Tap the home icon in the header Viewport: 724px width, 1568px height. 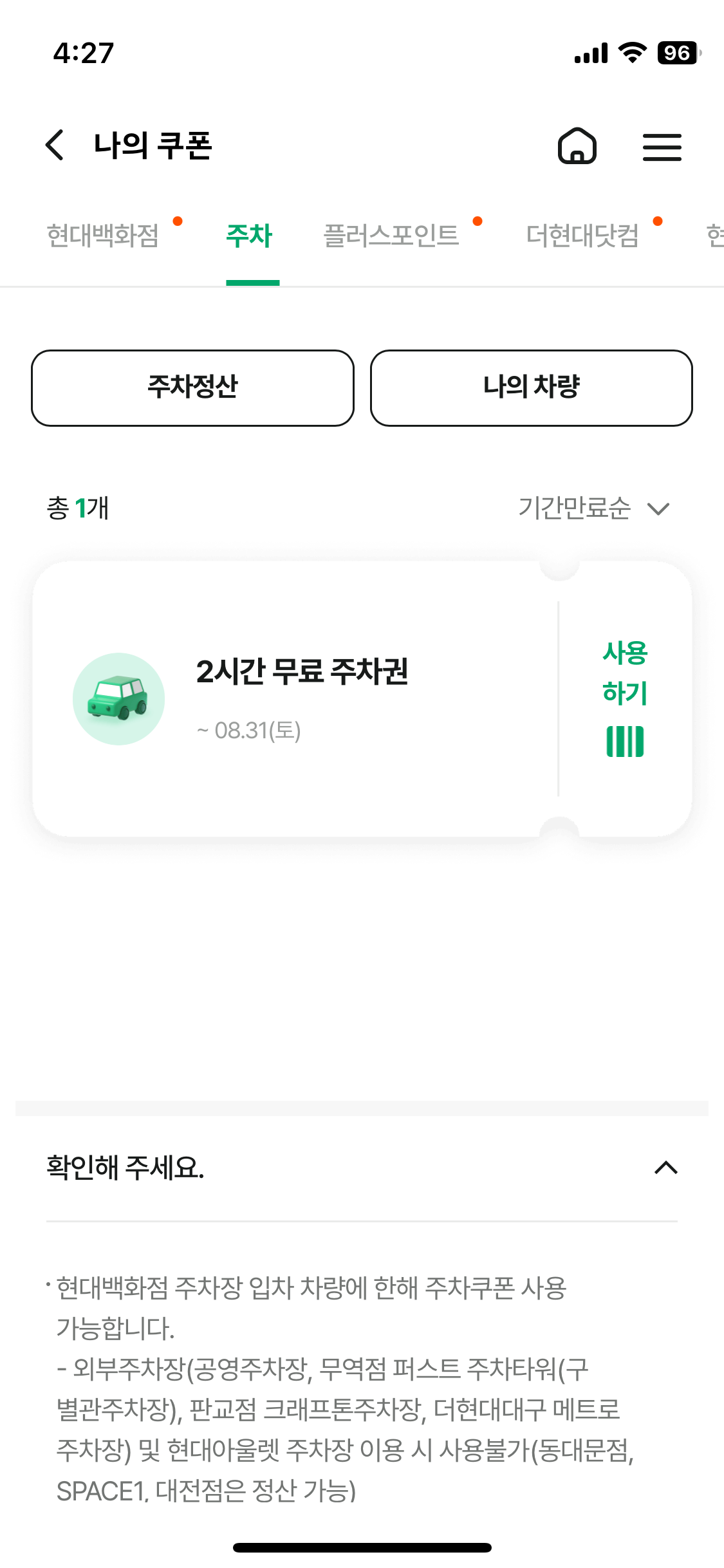[x=577, y=147]
